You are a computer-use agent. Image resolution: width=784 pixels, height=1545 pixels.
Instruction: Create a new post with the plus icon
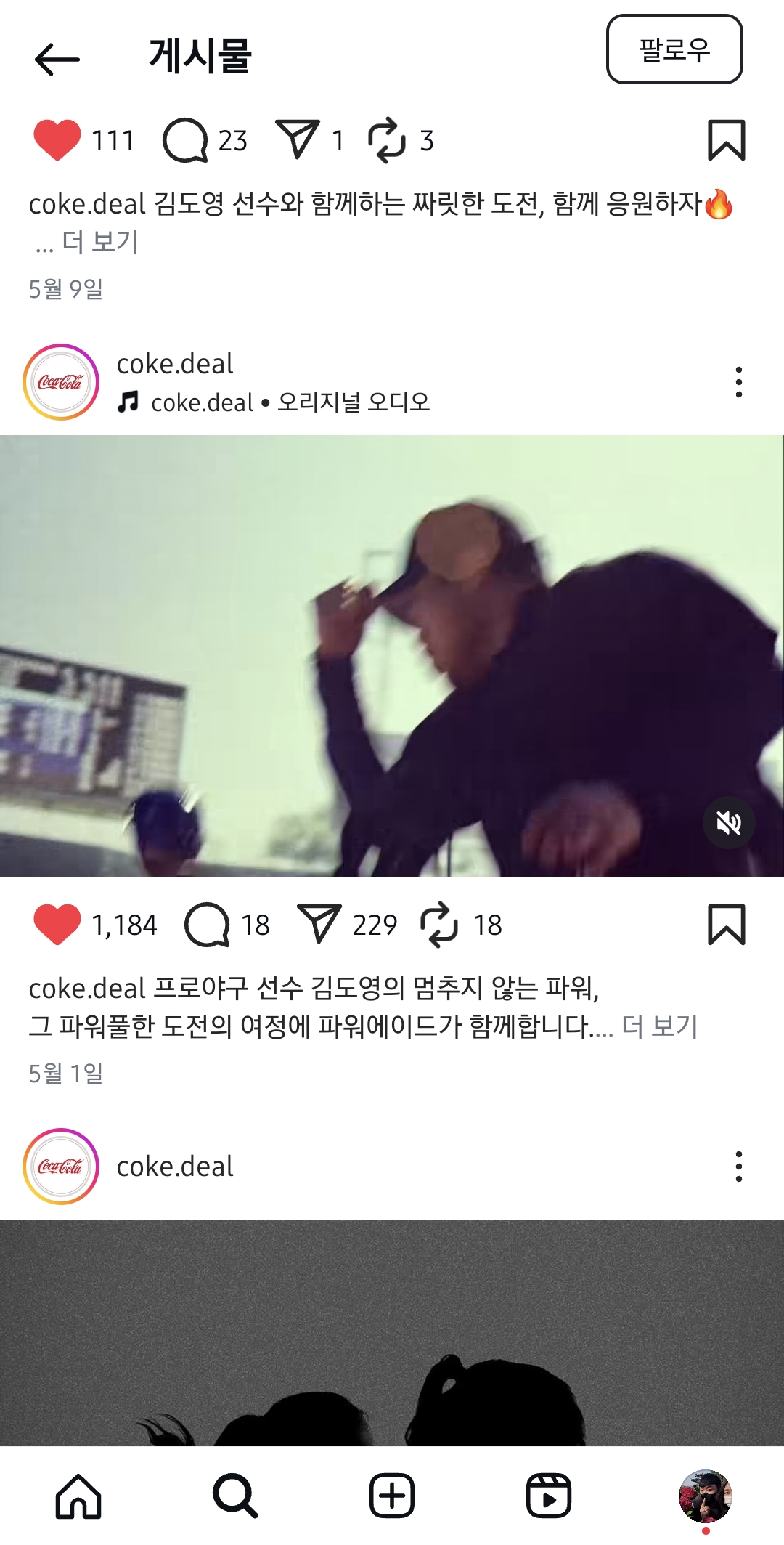(x=392, y=1496)
